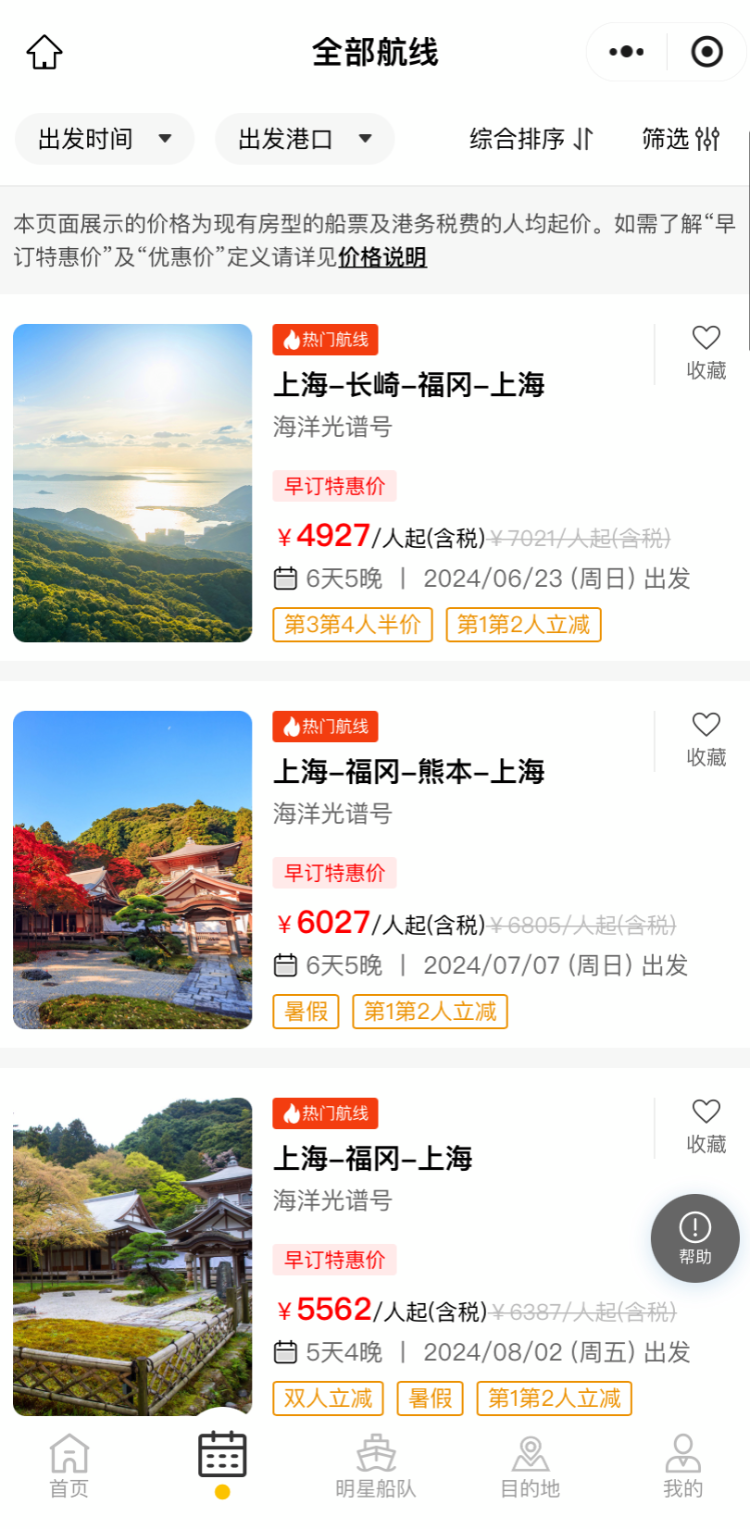750x1529 pixels.
Task: Open the 筛选 filter options
Action: click(x=680, y=139)
